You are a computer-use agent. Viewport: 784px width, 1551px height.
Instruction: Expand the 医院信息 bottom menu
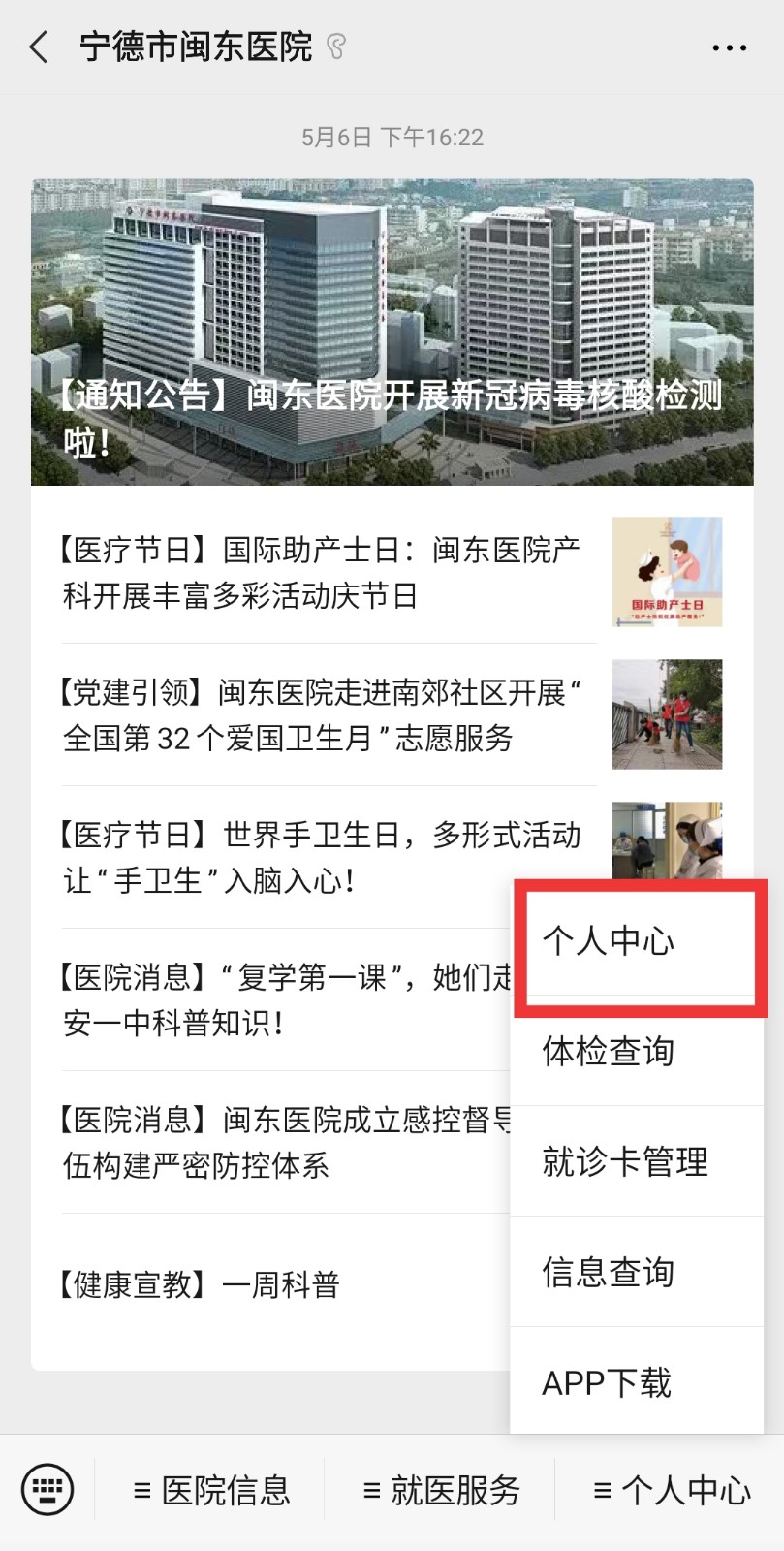point(211,1490)
